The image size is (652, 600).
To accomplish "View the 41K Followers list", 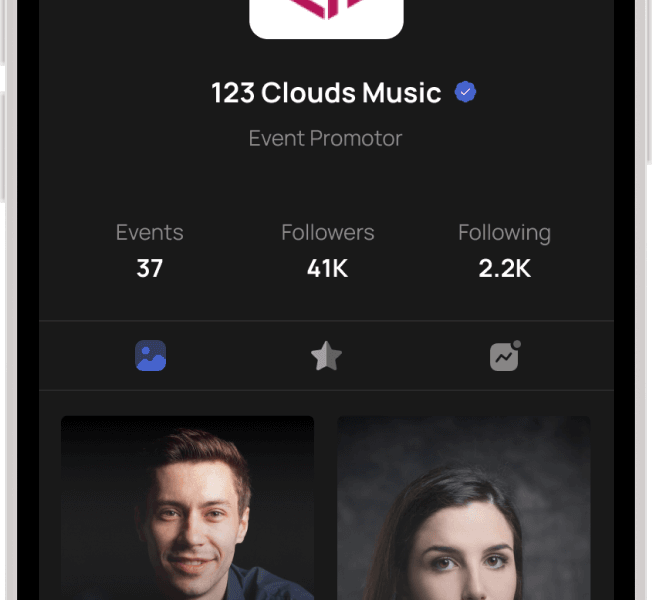I will pyautogui.click(x=327, y=250).
